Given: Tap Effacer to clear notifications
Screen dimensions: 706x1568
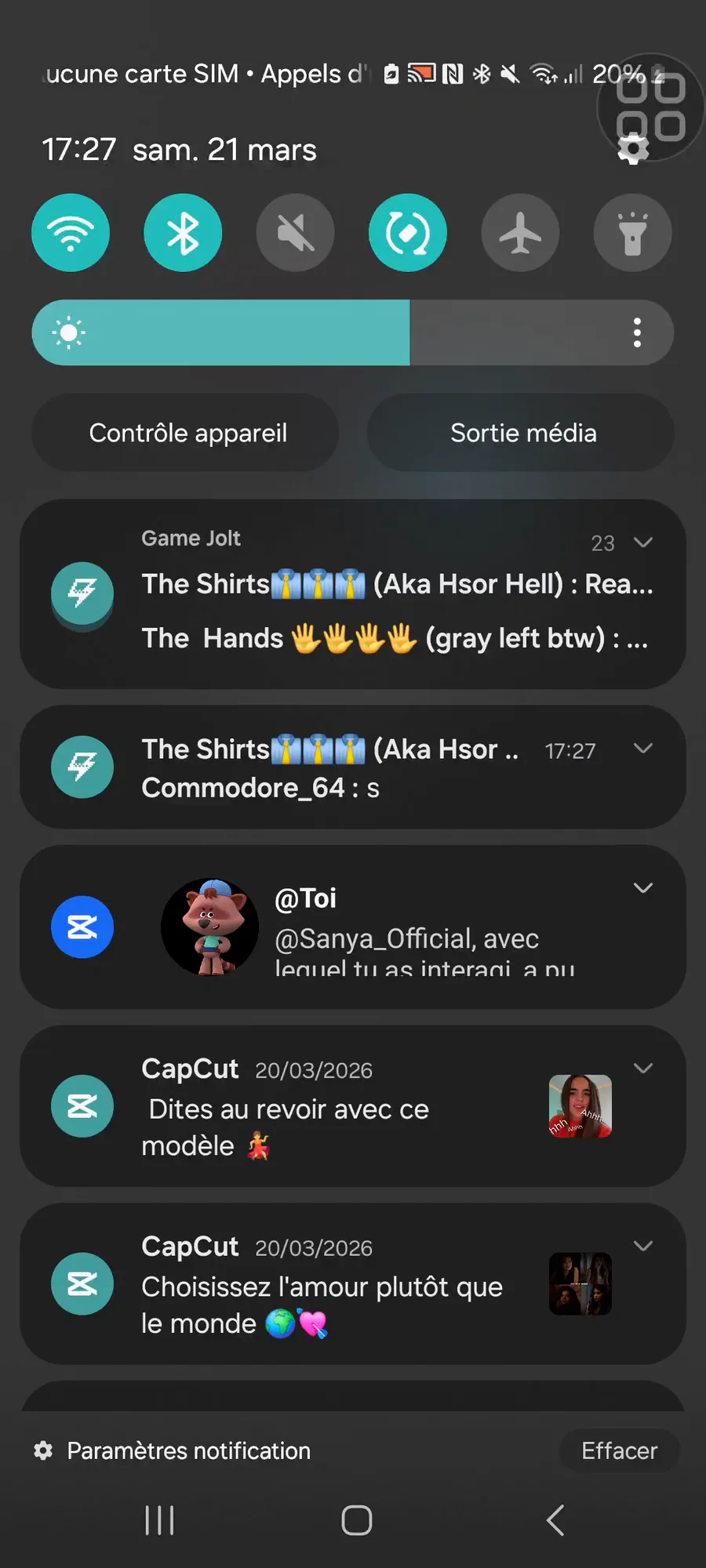Looking at the screenshot, I should (619, 1451).
